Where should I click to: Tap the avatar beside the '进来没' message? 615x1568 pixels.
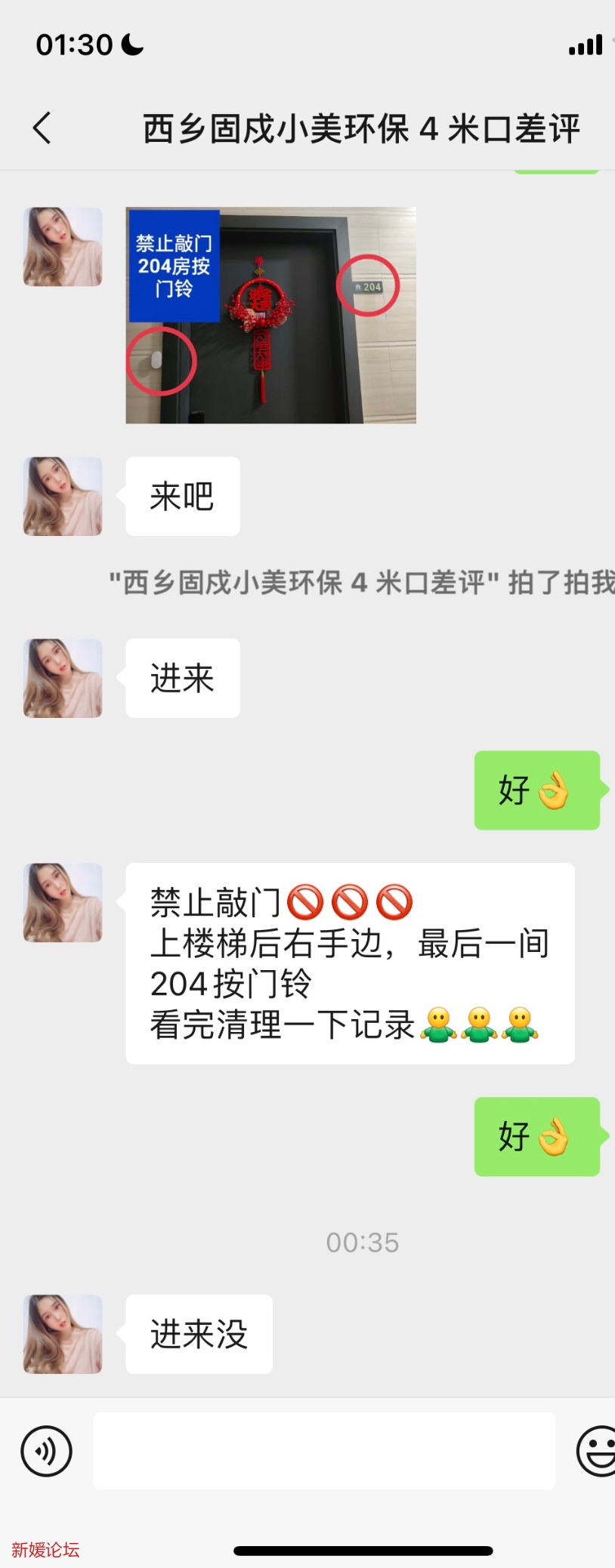pos(61,1334)
